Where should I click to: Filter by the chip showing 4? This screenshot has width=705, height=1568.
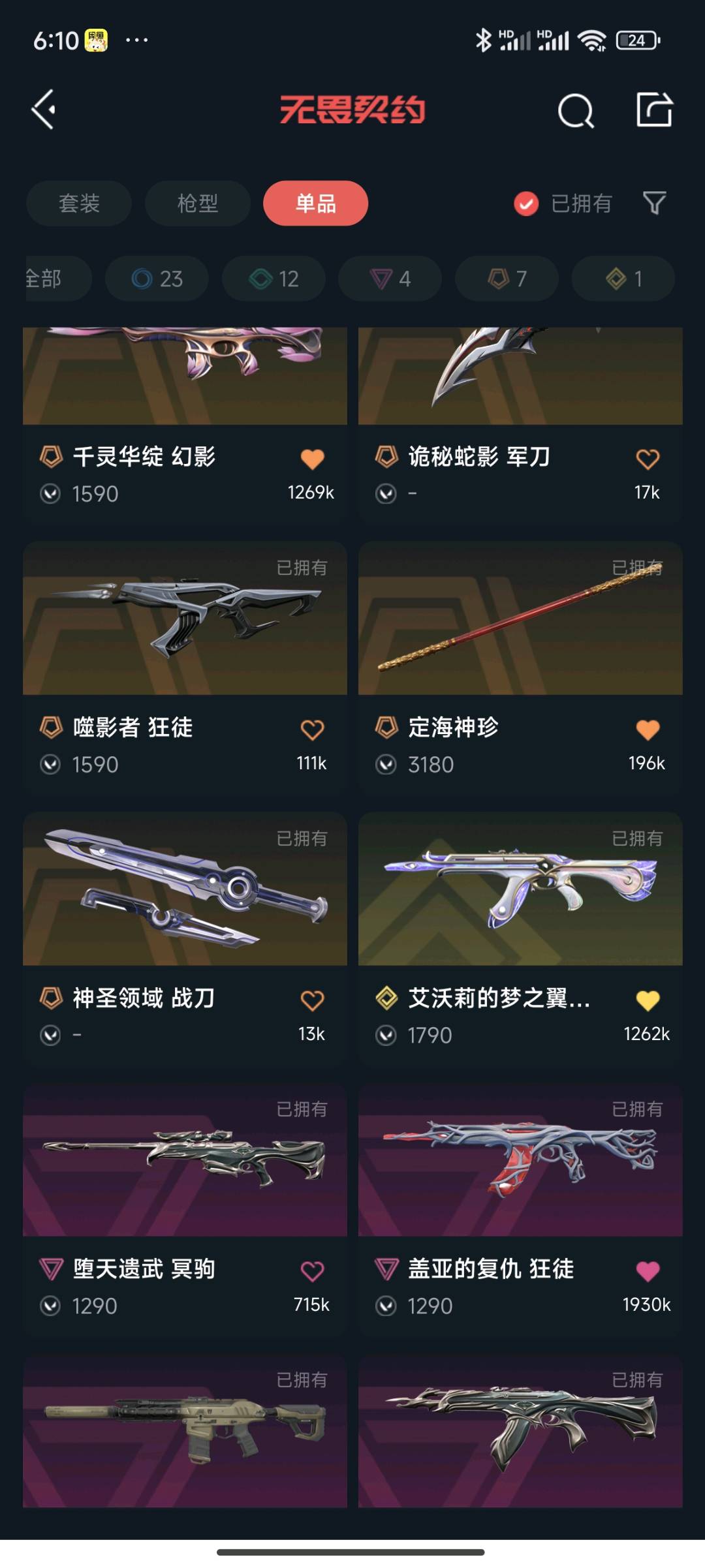point(390,279)
